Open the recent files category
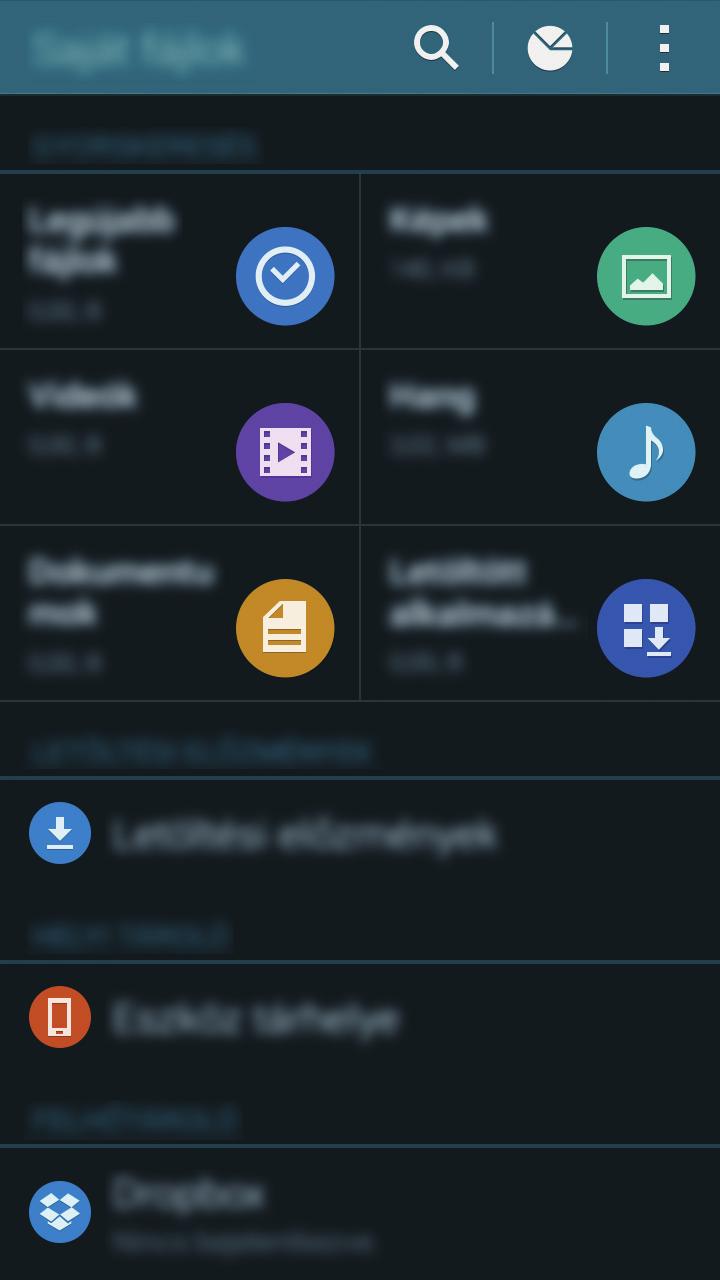Image resolution: width=720 pixels, height=1280 pixels. [180, 263]
